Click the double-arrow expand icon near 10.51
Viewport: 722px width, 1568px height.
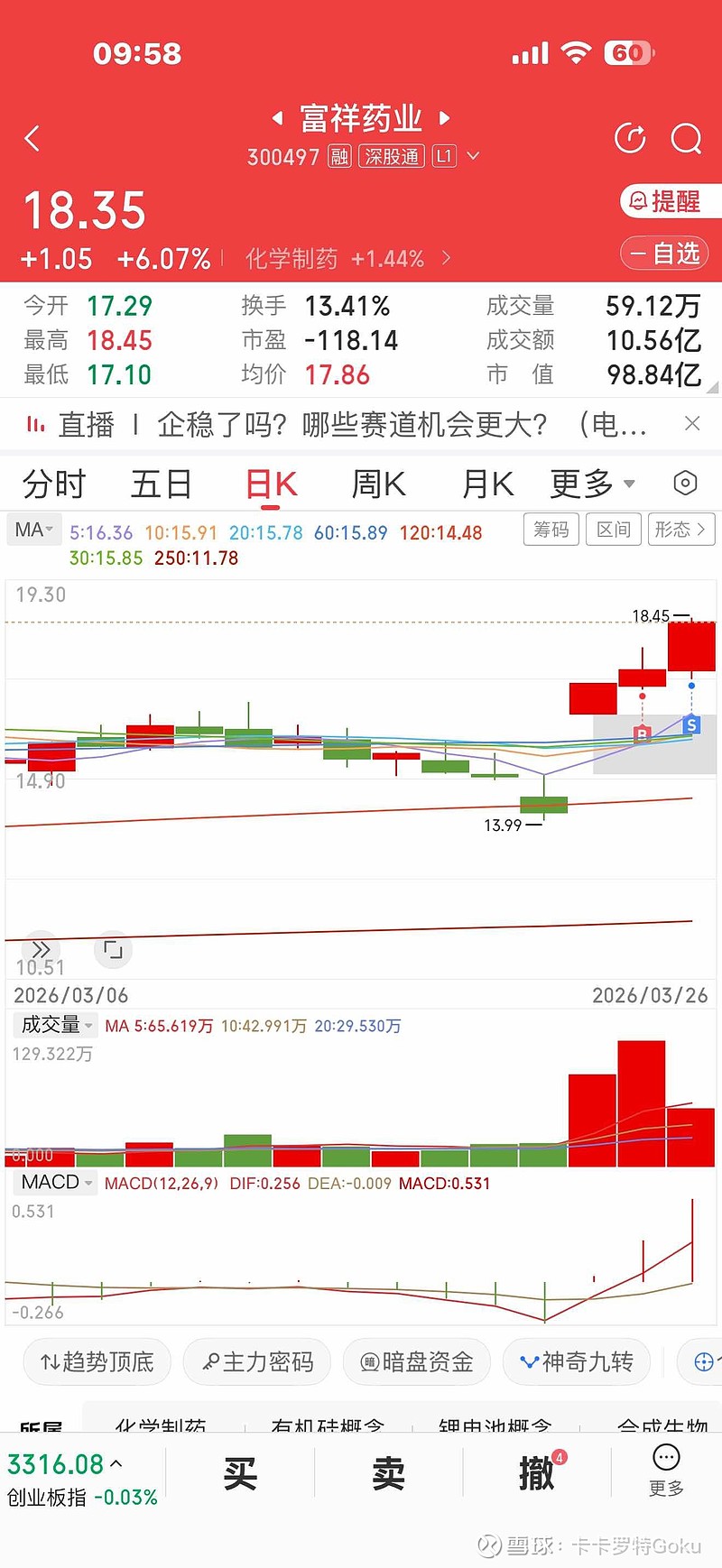40,949
